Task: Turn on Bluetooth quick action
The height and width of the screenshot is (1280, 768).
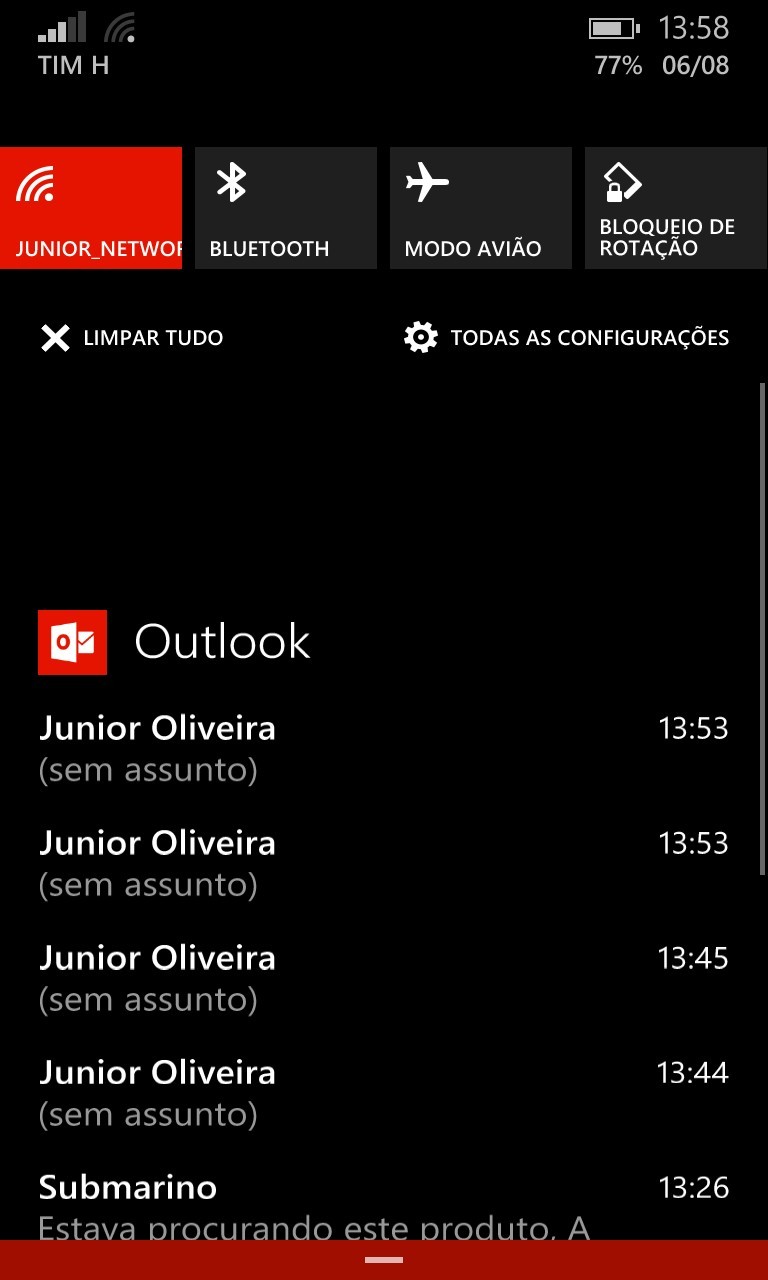Action: [x=285, y=208]
